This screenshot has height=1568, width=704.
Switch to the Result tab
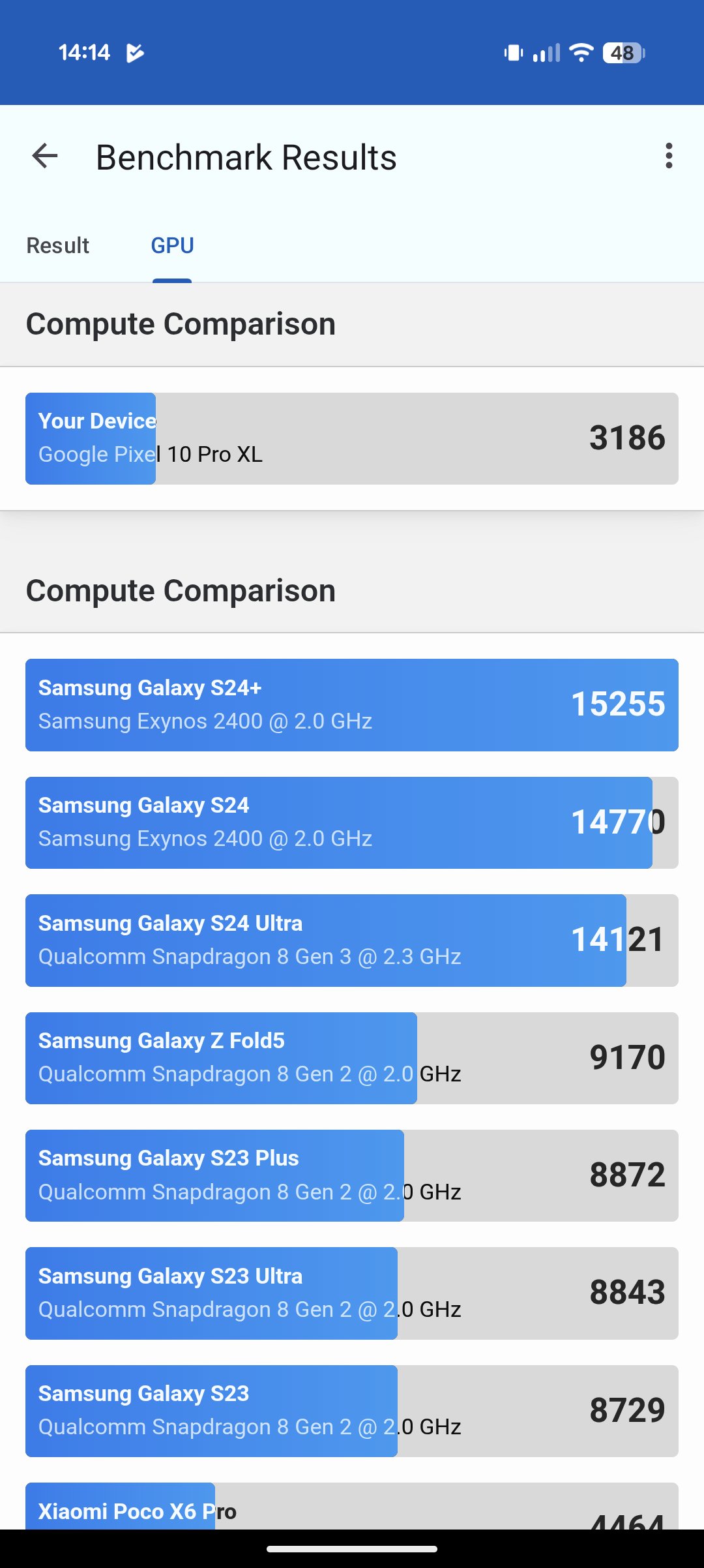point(58,246)
